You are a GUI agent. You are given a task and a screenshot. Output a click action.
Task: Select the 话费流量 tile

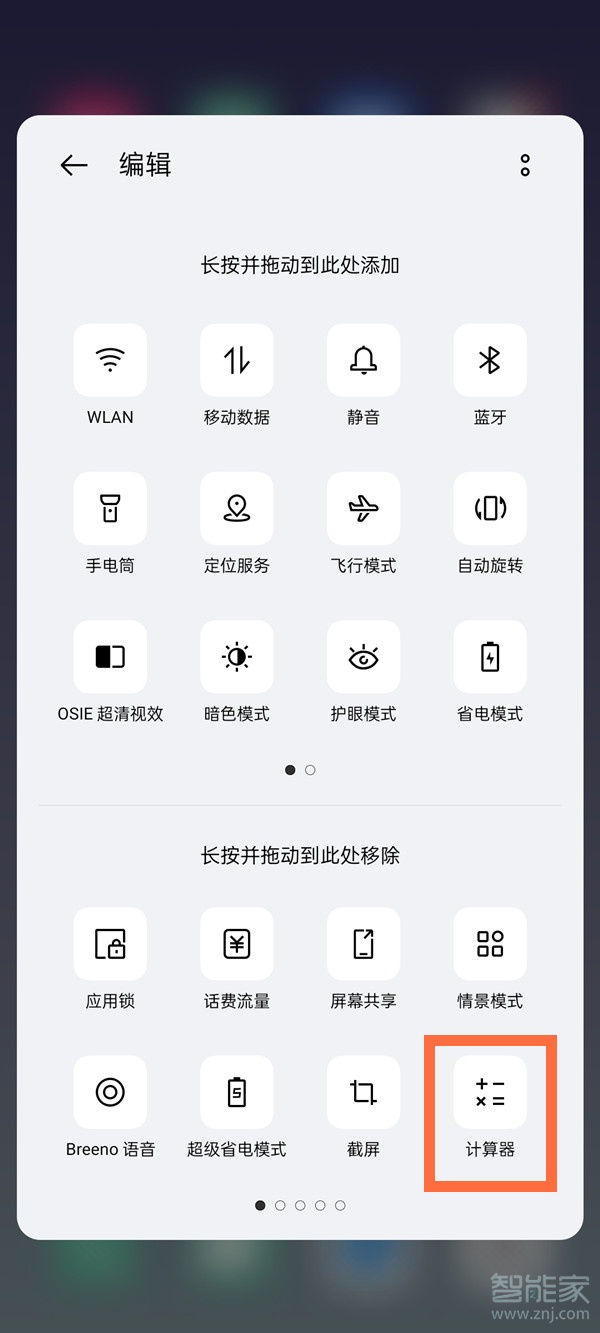(237, 944)
